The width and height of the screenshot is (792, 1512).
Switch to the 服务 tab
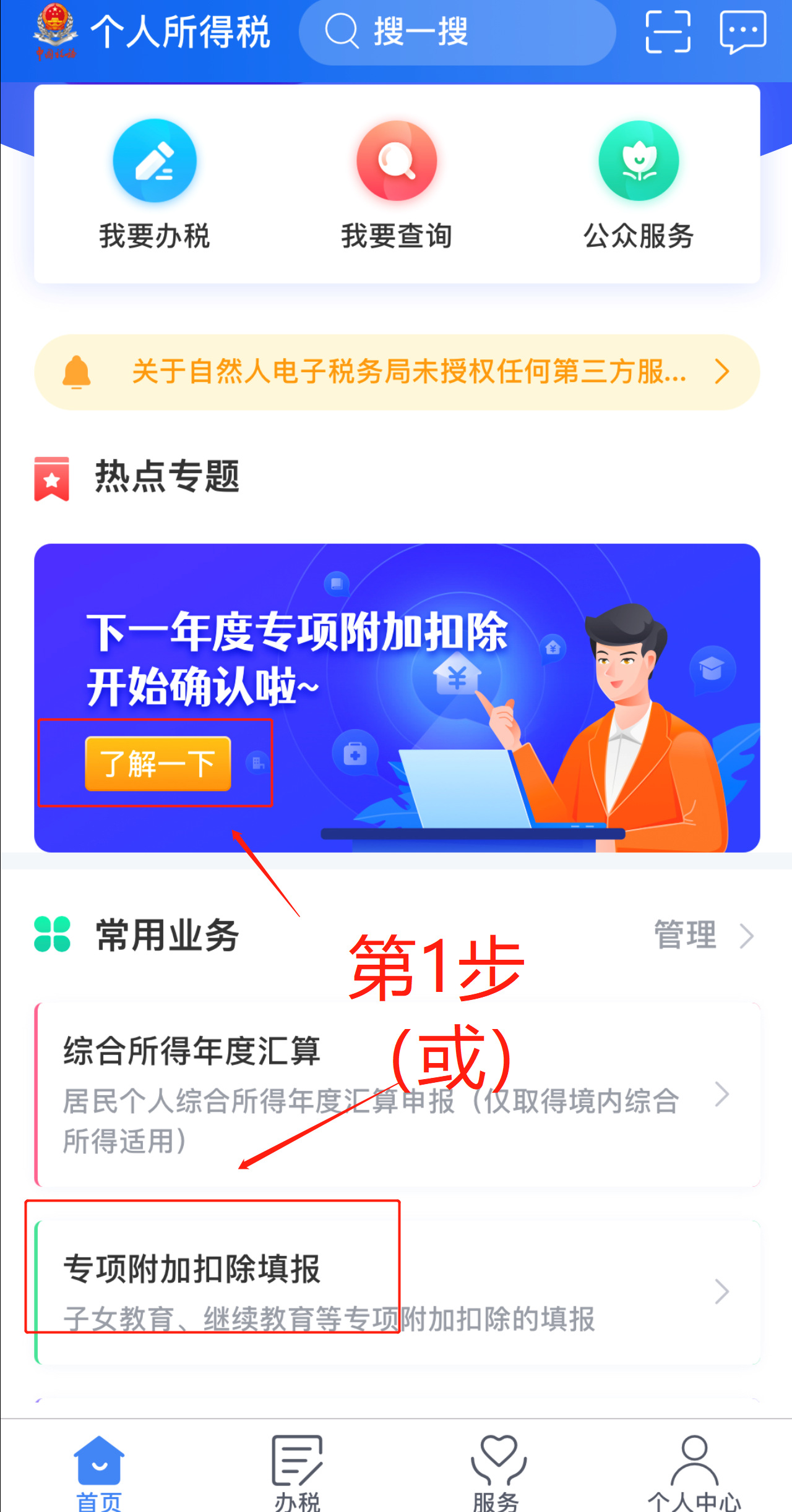[x=496, y=1473]
